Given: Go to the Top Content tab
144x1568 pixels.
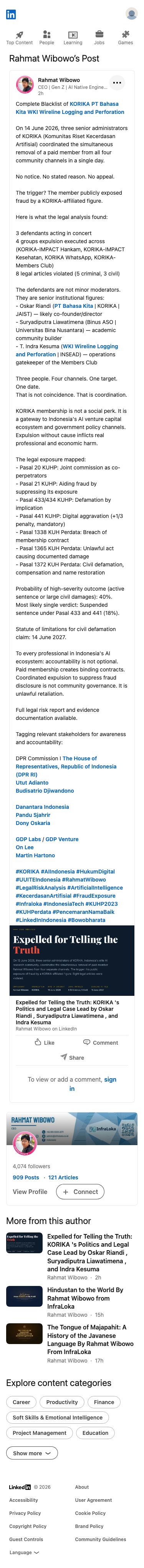Looking at the screenshot, I should (x=20, y=38).
